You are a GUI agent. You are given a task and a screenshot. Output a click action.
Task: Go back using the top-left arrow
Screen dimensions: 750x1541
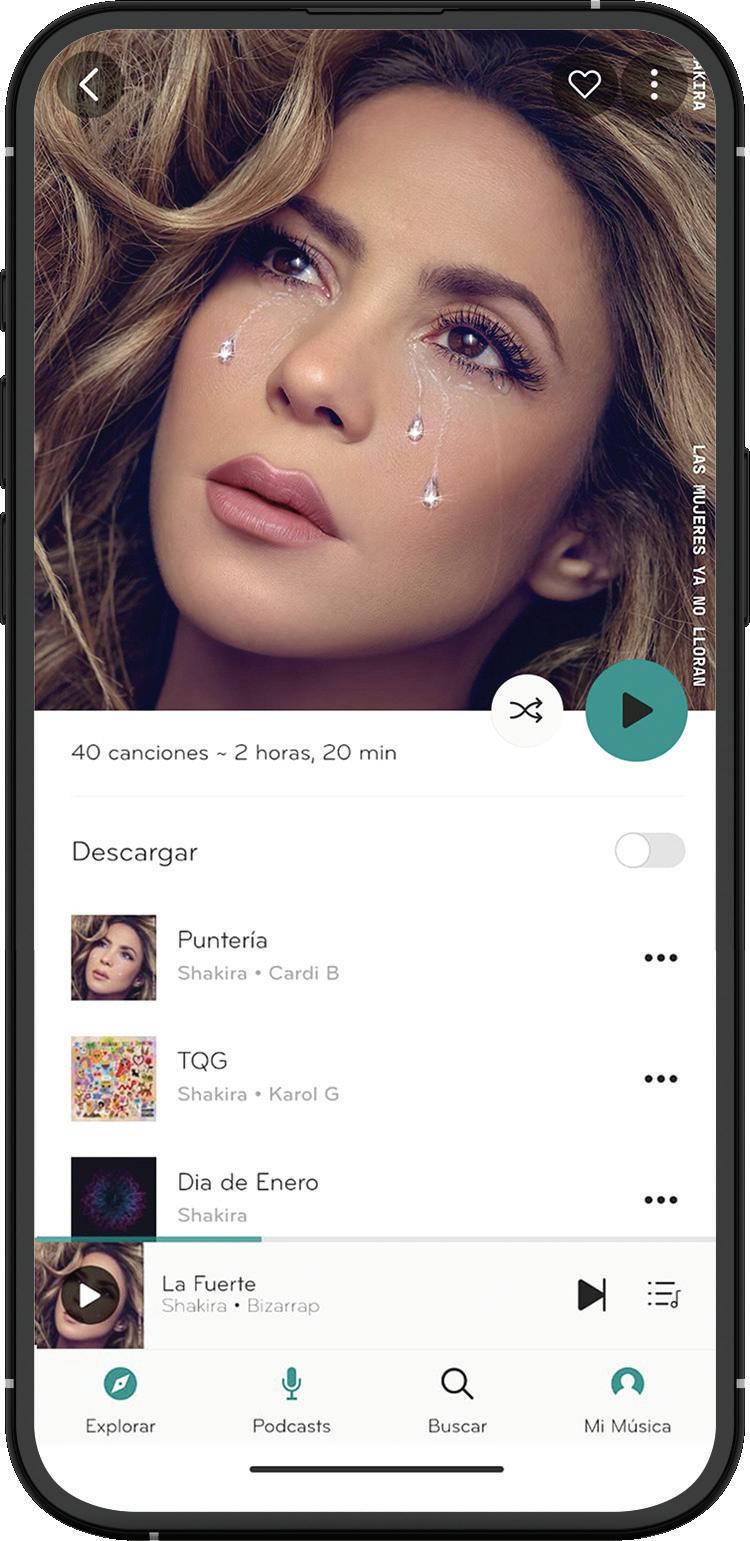(x=89, y=85)
